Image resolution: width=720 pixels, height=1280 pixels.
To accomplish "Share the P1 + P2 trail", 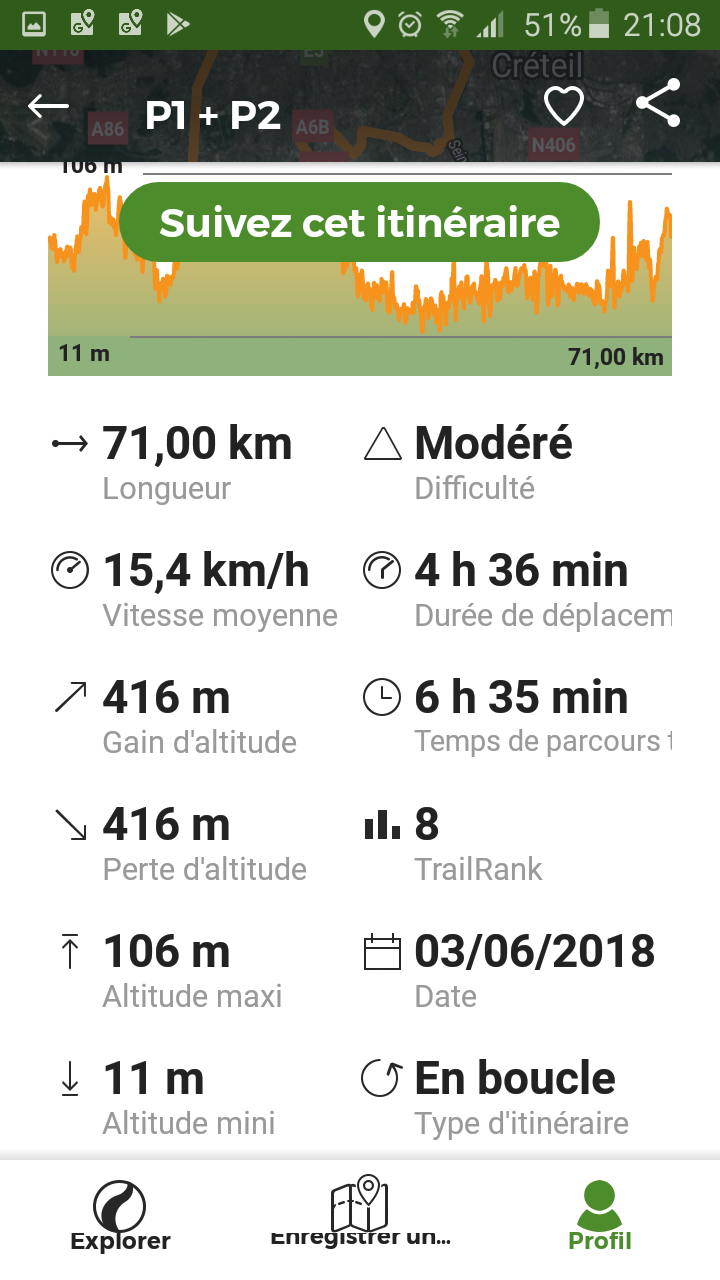I will point(658,104).
